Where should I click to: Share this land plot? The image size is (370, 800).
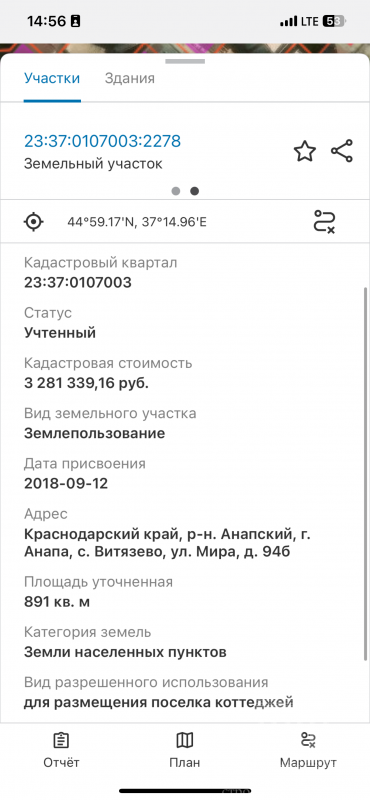[x=341, y=151]
